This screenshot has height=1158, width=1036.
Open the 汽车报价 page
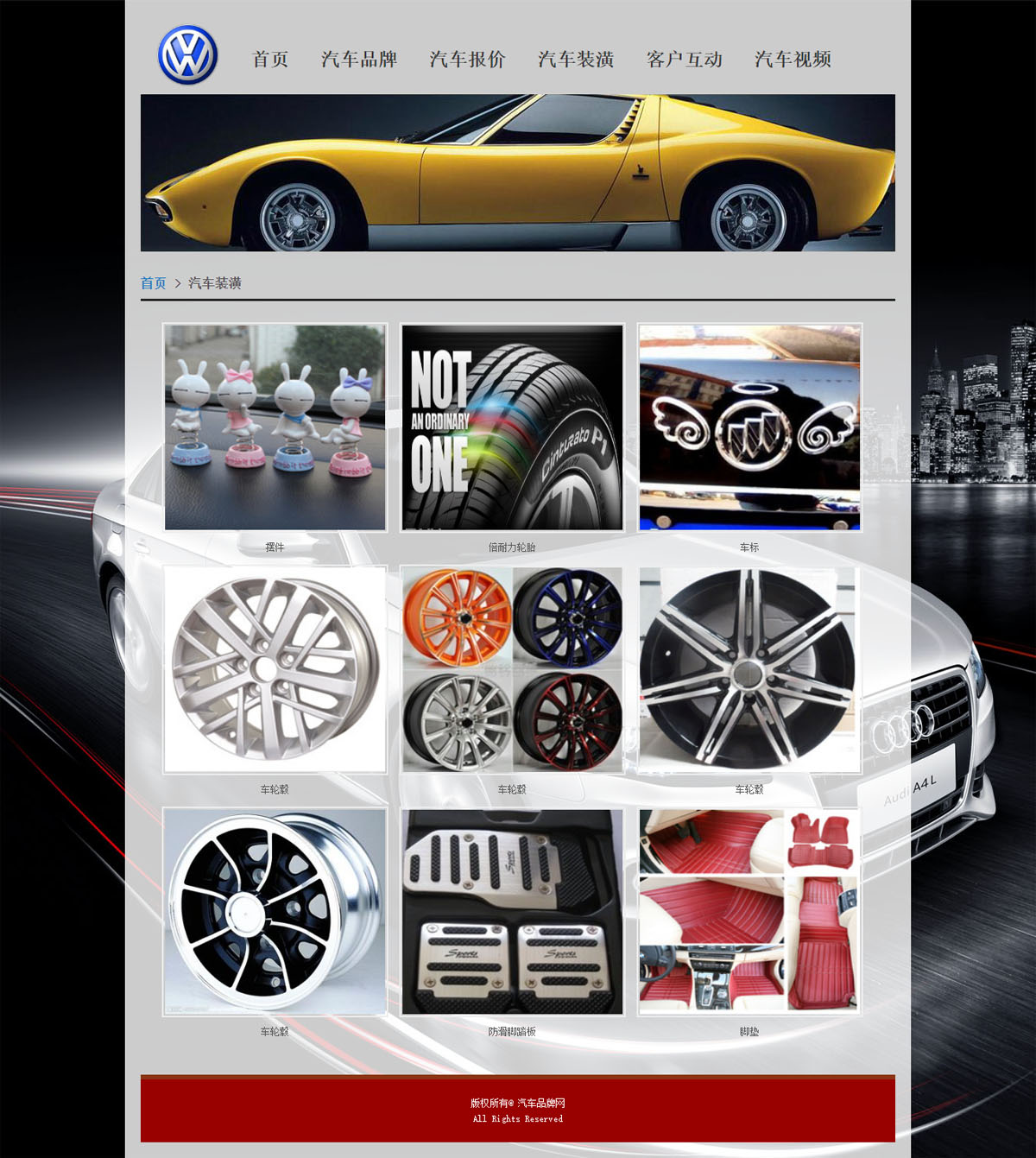(x=467, y=60)
